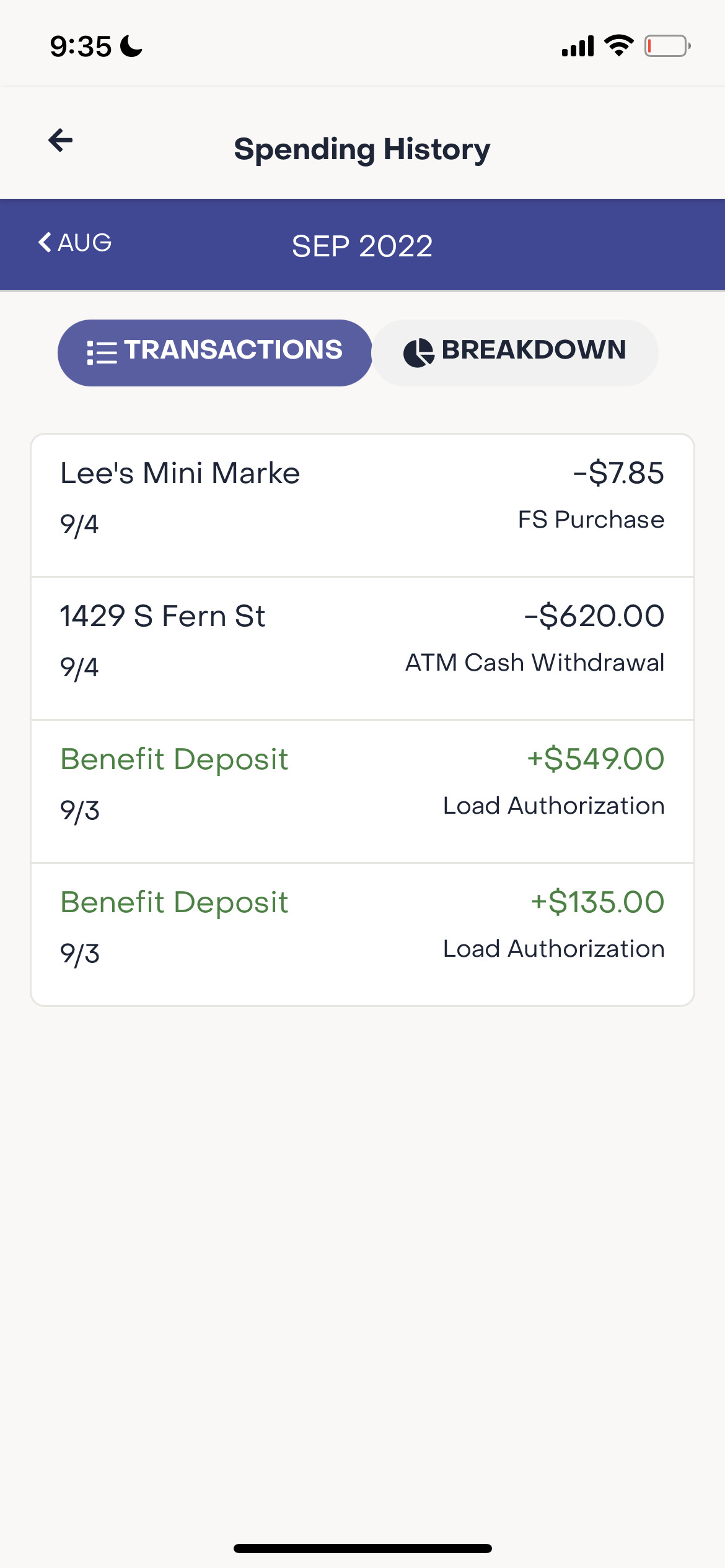Open the Lee's Mini Marke transaction

pyautogui.click(x=362, y=505)
